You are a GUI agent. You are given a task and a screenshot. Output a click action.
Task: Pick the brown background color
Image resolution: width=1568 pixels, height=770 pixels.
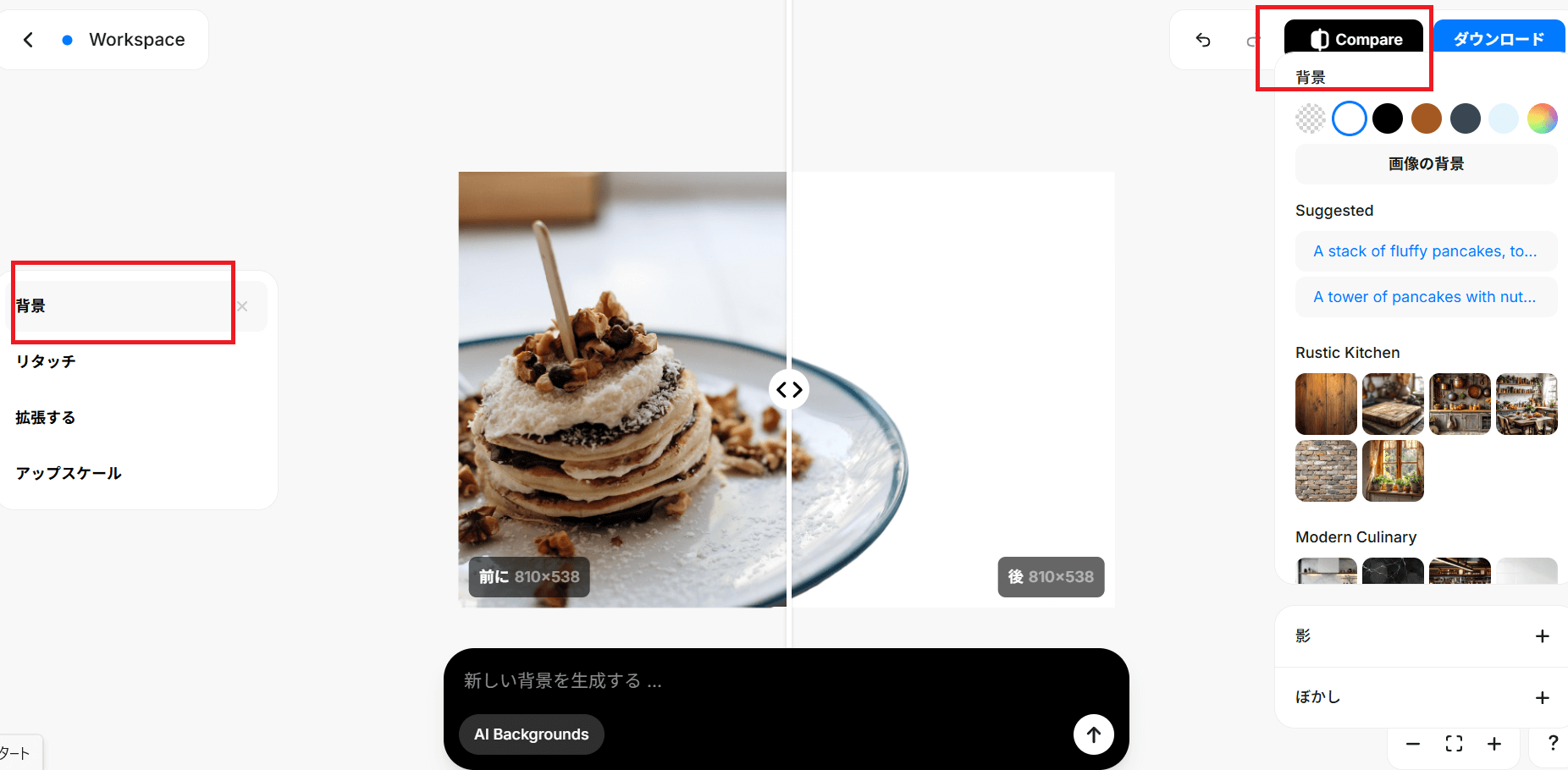tap(1426, 118)
